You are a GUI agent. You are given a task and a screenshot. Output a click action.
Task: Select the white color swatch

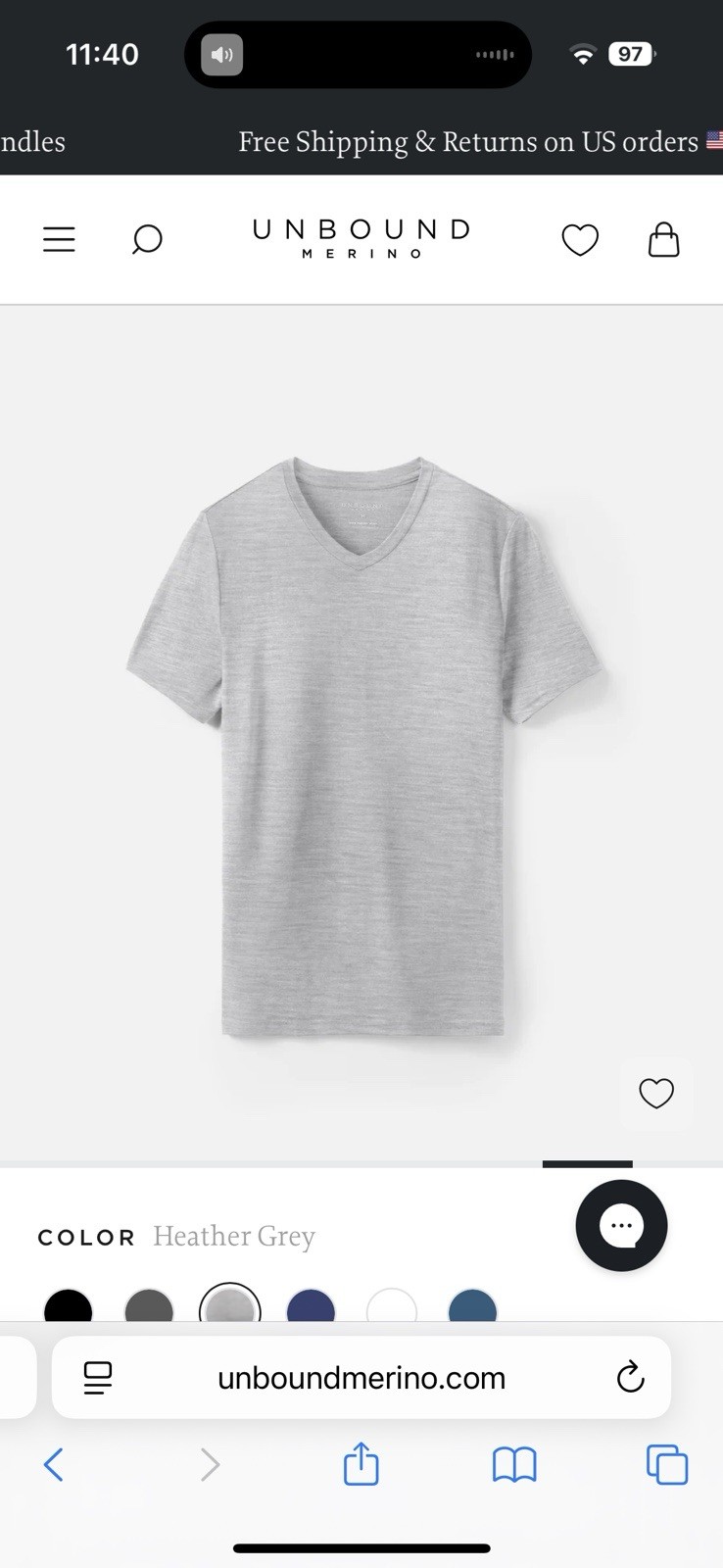[392, 1307]
